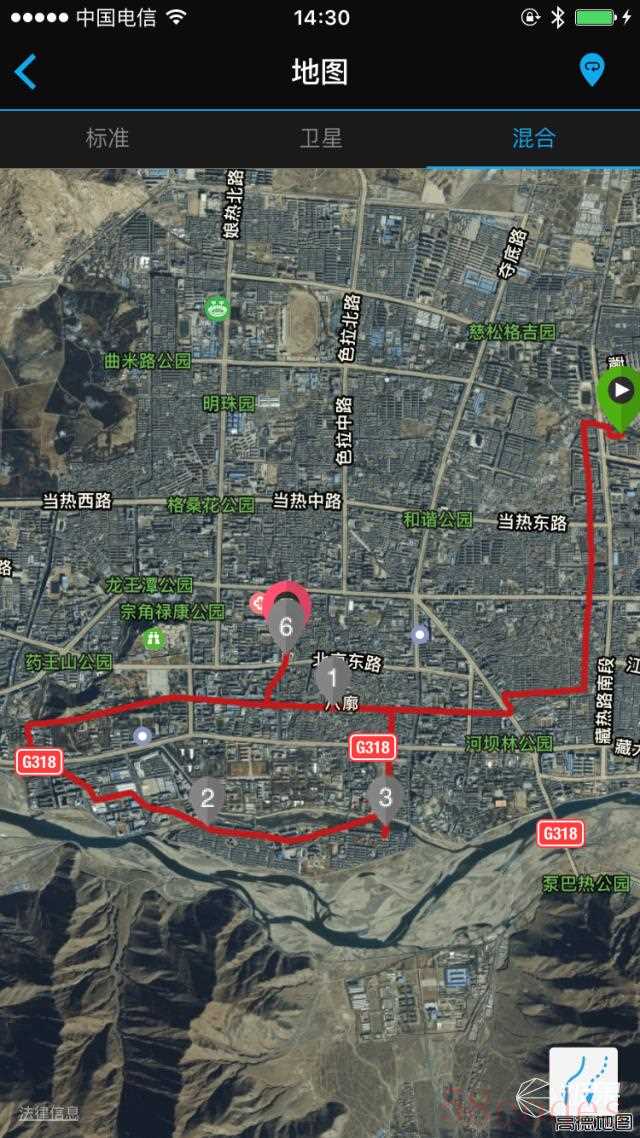640x1138 pixels.
Task: Tap kilometer marker 1 on the route
Action: (332, 681)
